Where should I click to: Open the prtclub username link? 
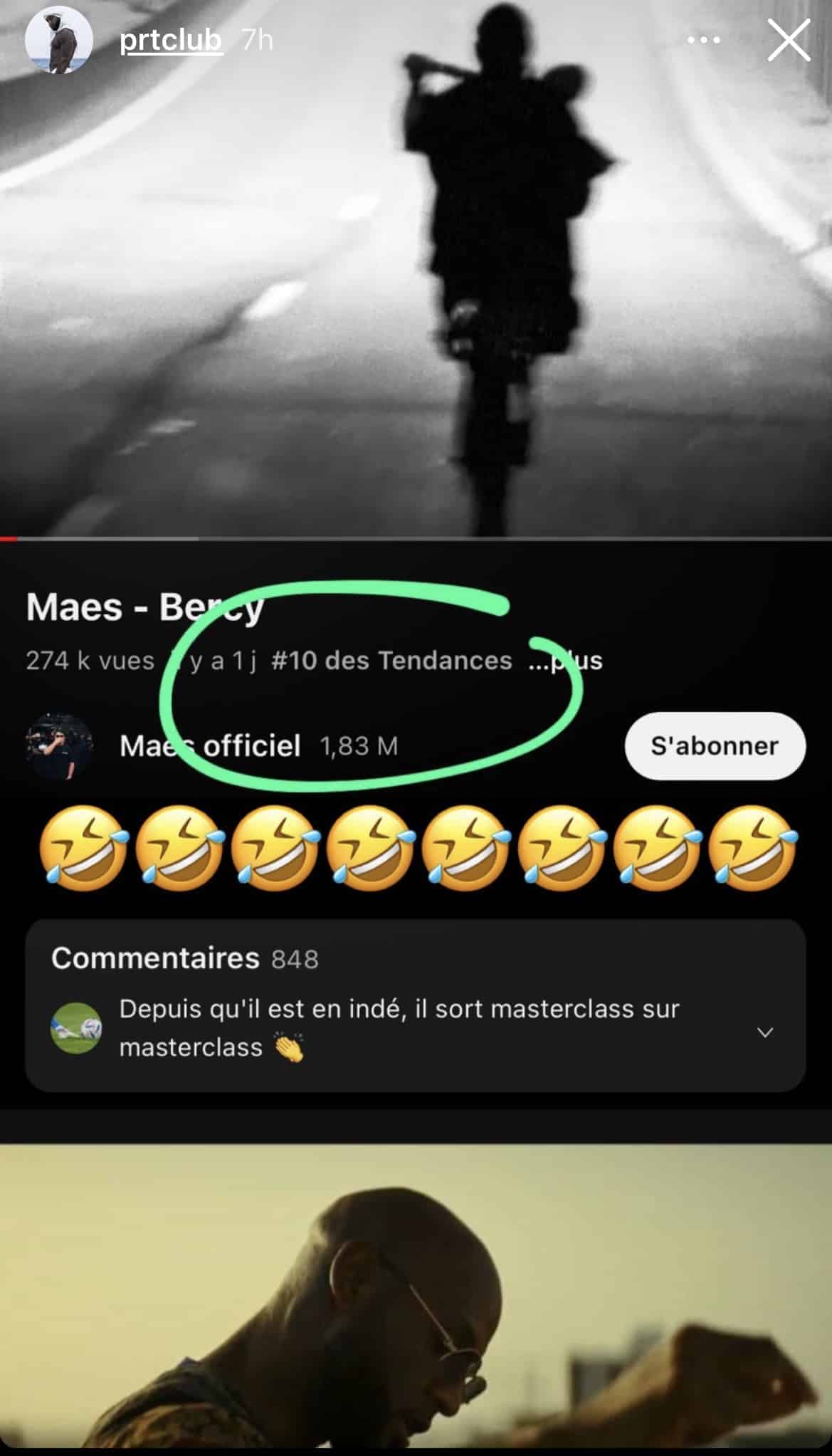pos(171,41)
